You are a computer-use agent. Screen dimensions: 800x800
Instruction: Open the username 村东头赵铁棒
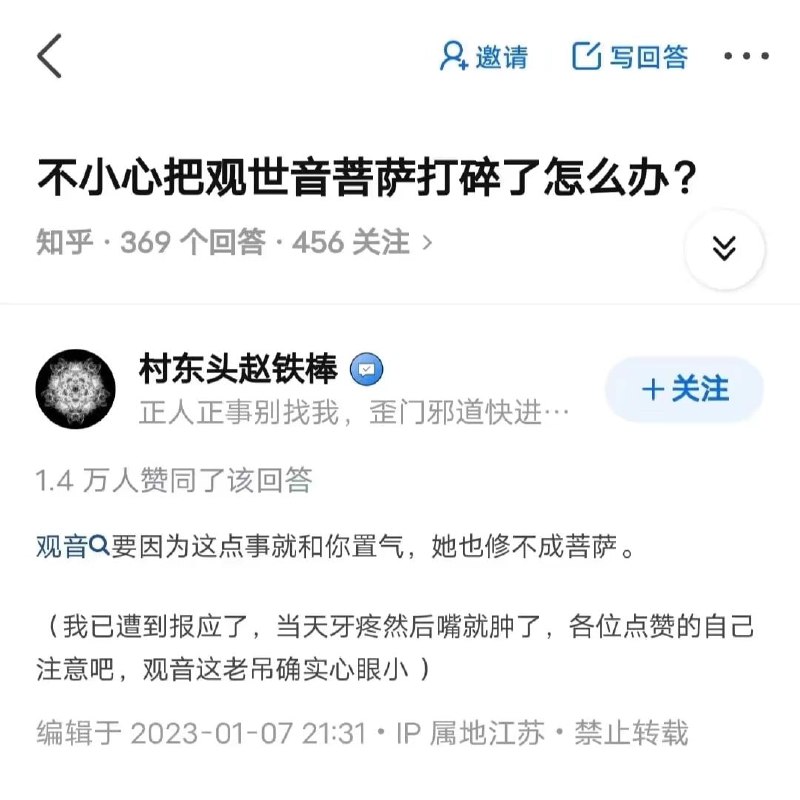point(238,369)
